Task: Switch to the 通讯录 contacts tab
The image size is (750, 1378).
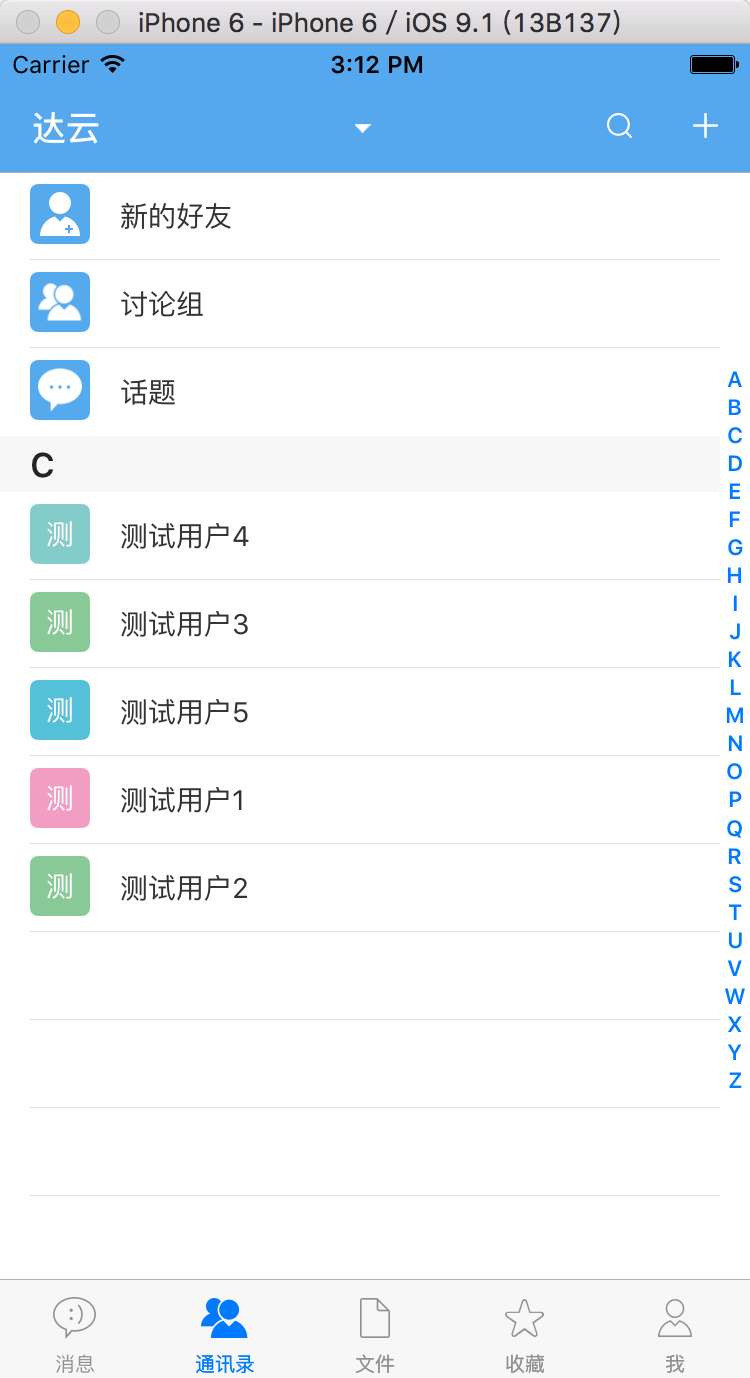Action: click(x=225, y=1332)
